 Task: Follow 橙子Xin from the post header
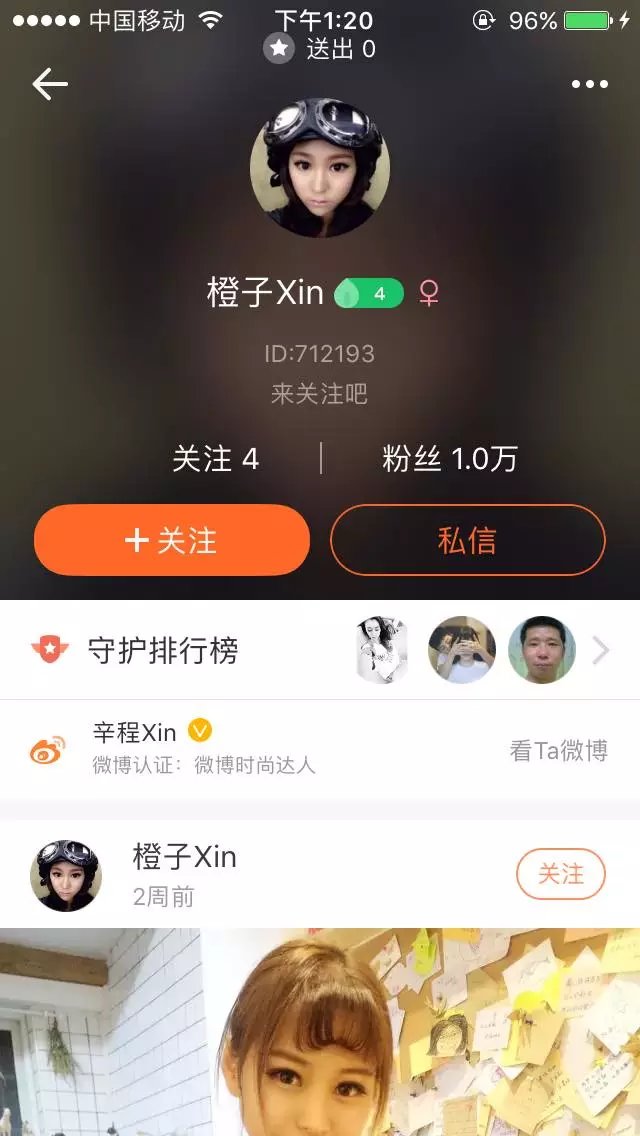click(x=560, y=874)
